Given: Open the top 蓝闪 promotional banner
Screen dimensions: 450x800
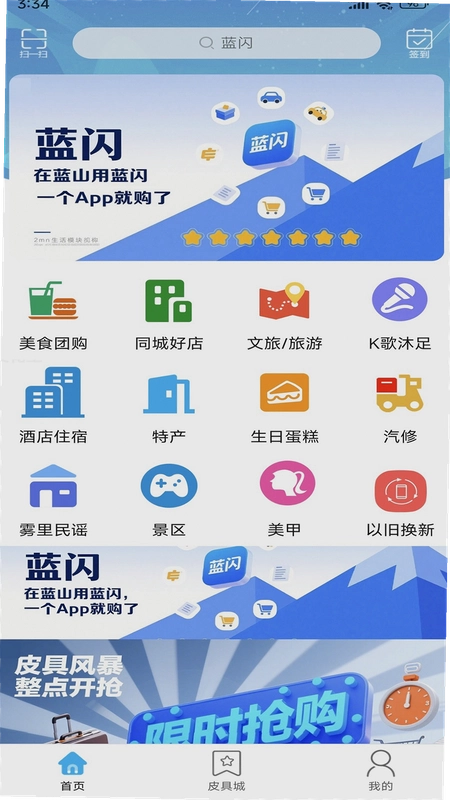Looking at the screenshot, I should (x=225, y=168).
